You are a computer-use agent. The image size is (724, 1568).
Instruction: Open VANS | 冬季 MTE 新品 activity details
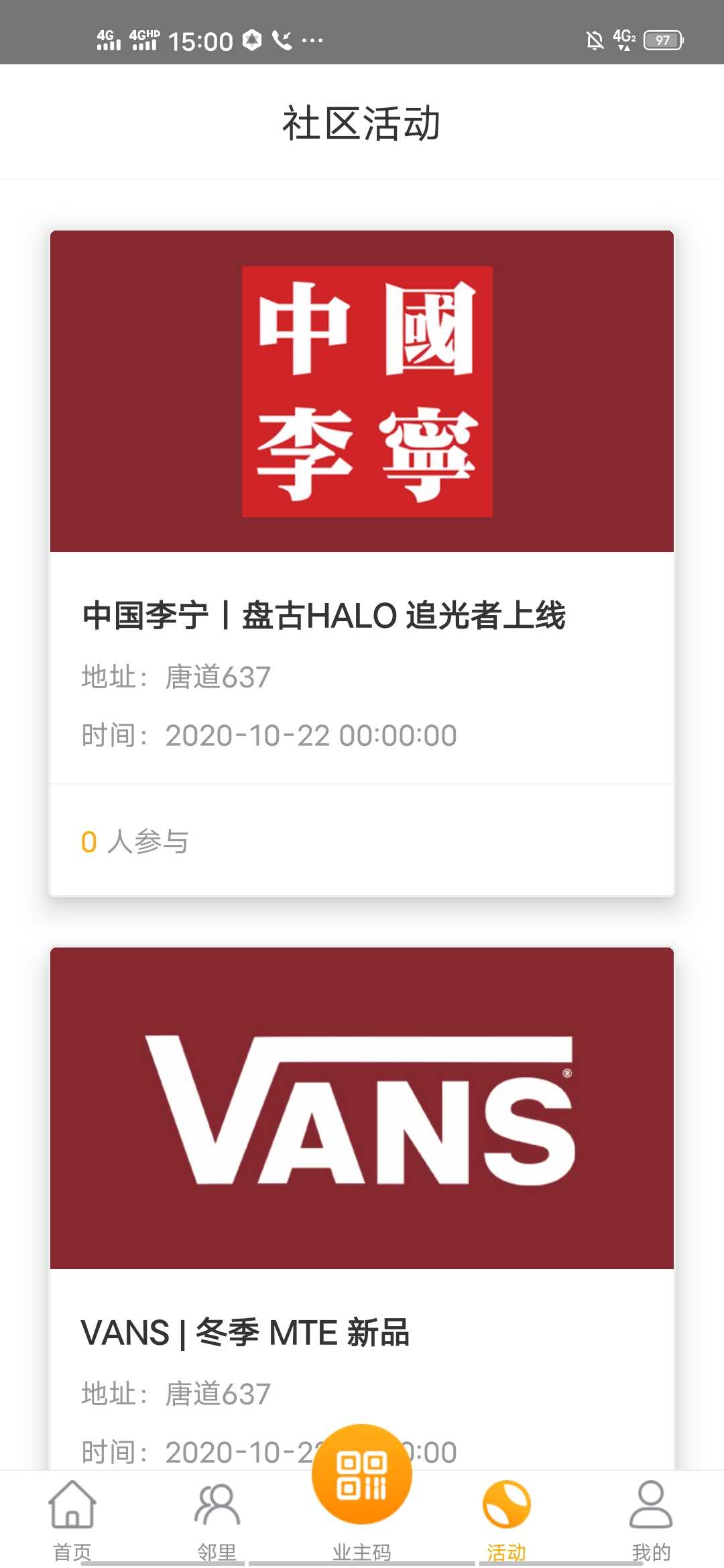point(247,1331)
